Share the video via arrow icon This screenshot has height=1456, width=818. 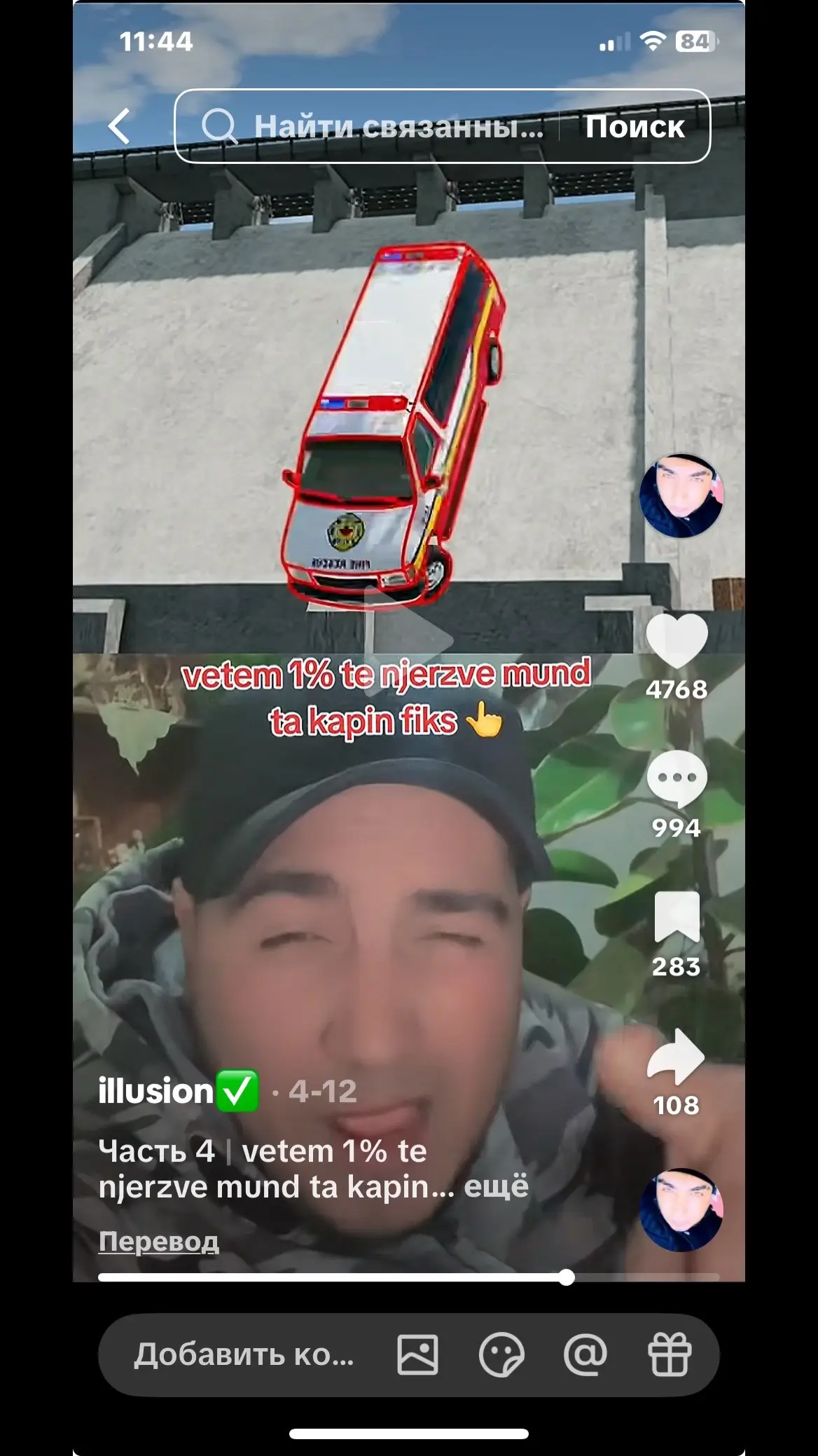click(675, 1055)
